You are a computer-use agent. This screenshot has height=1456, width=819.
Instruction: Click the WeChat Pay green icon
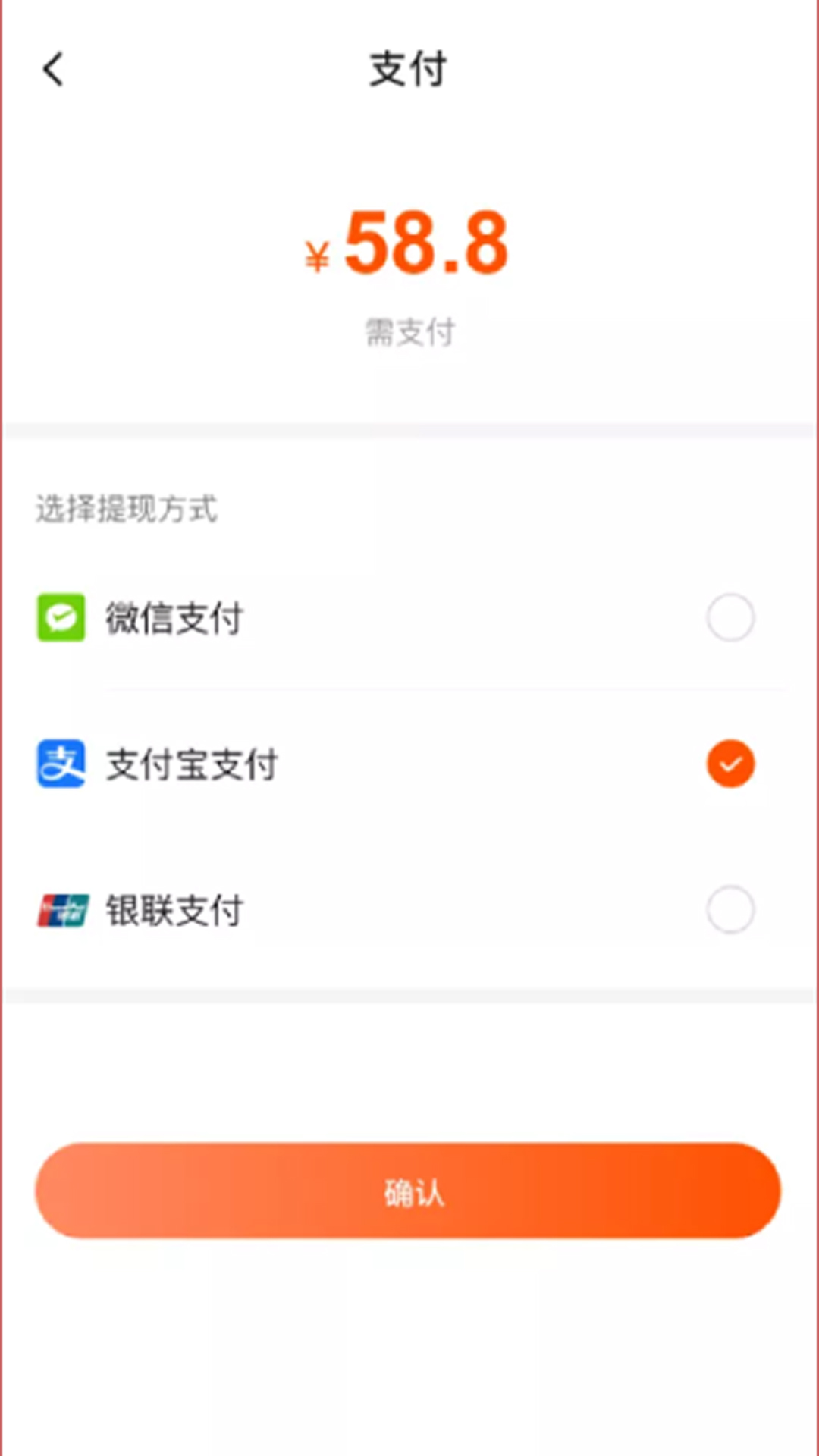[x=61, y=617]
